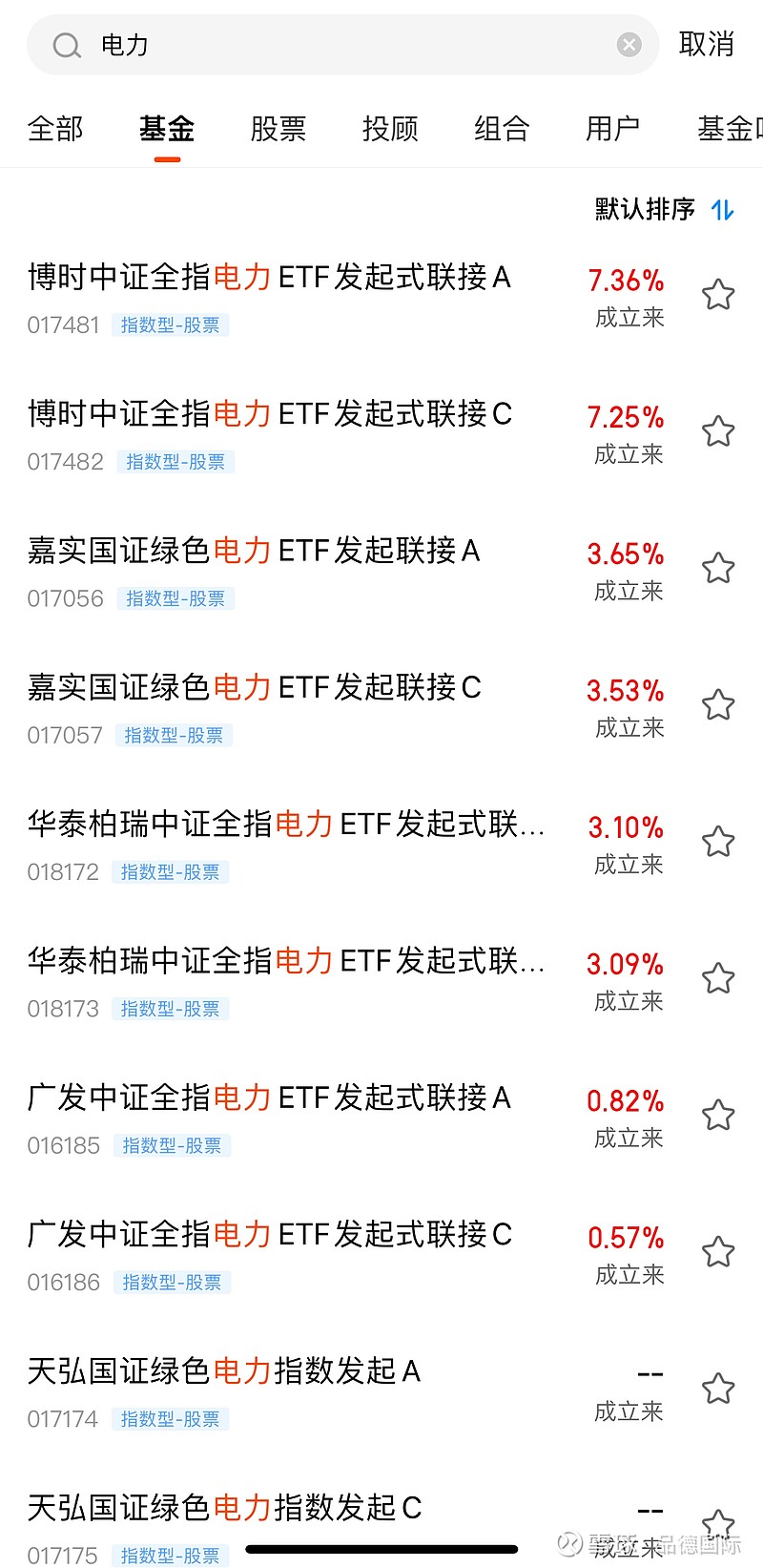The height and width of the screenshot is (1568, 763).
Task: Open fund 018172 华泰柏瑞中证全指电力
Action: 381,844
